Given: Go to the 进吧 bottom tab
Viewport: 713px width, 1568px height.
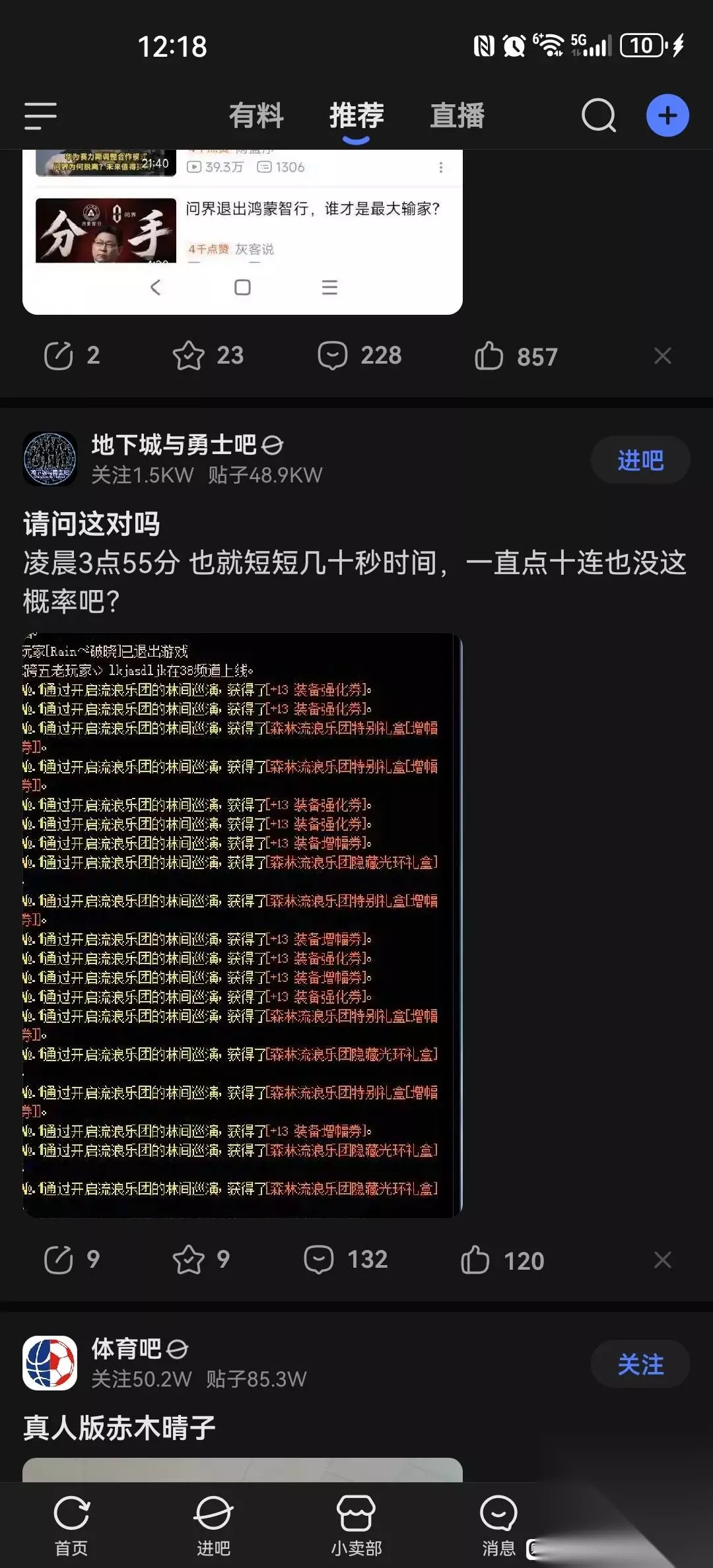Looking at the screenshot, I should [x=213, y=1525].
